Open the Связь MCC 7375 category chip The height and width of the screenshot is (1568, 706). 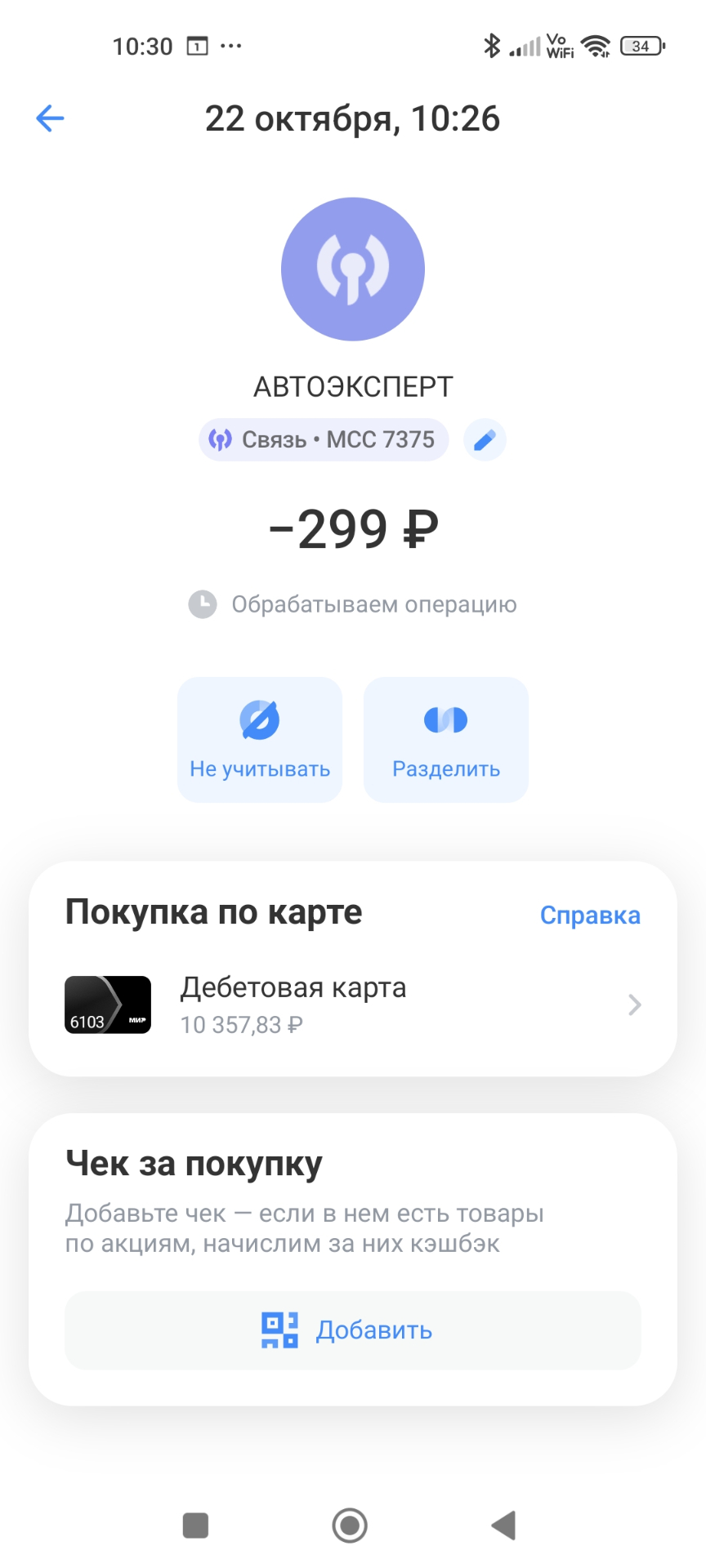tap(324, 440)
